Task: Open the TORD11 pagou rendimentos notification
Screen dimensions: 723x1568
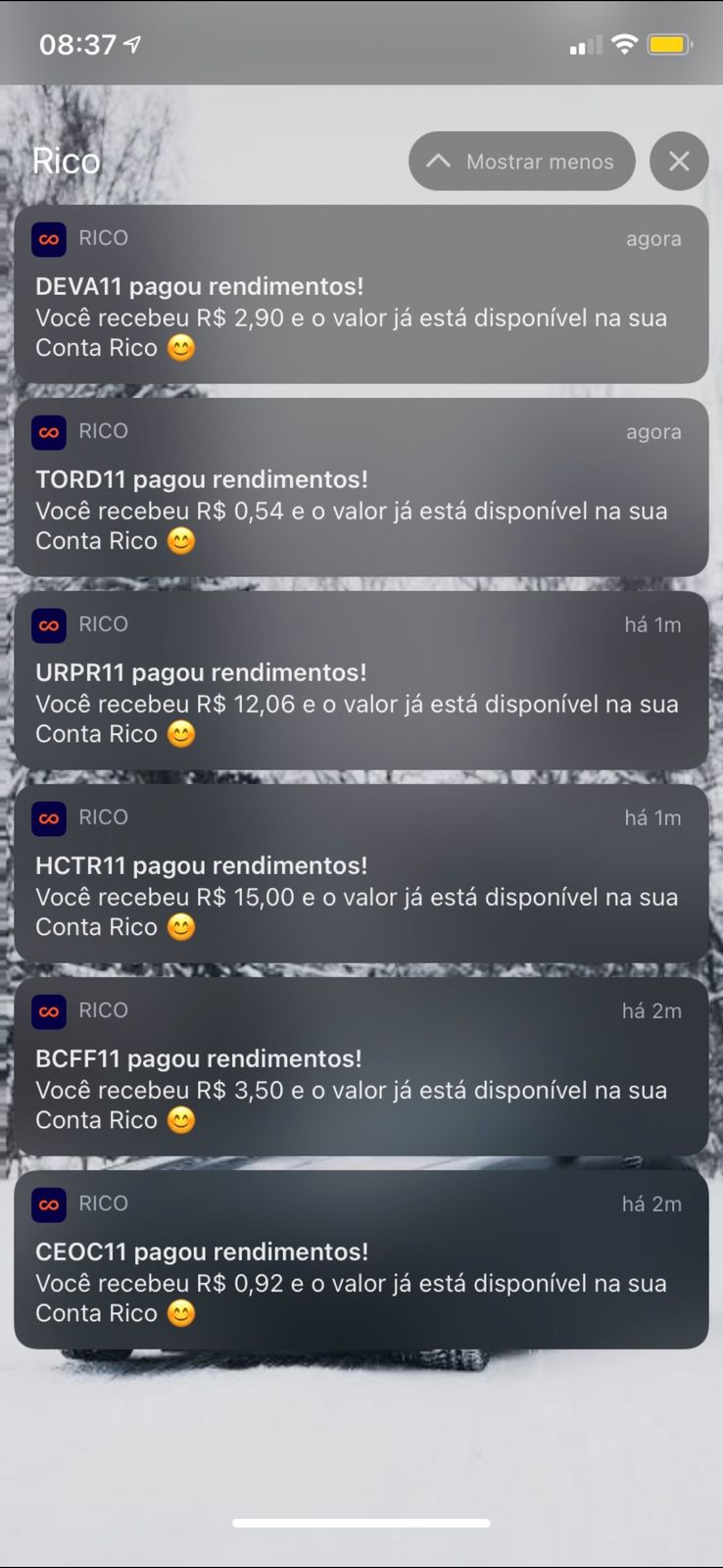Action: (361, 487)
